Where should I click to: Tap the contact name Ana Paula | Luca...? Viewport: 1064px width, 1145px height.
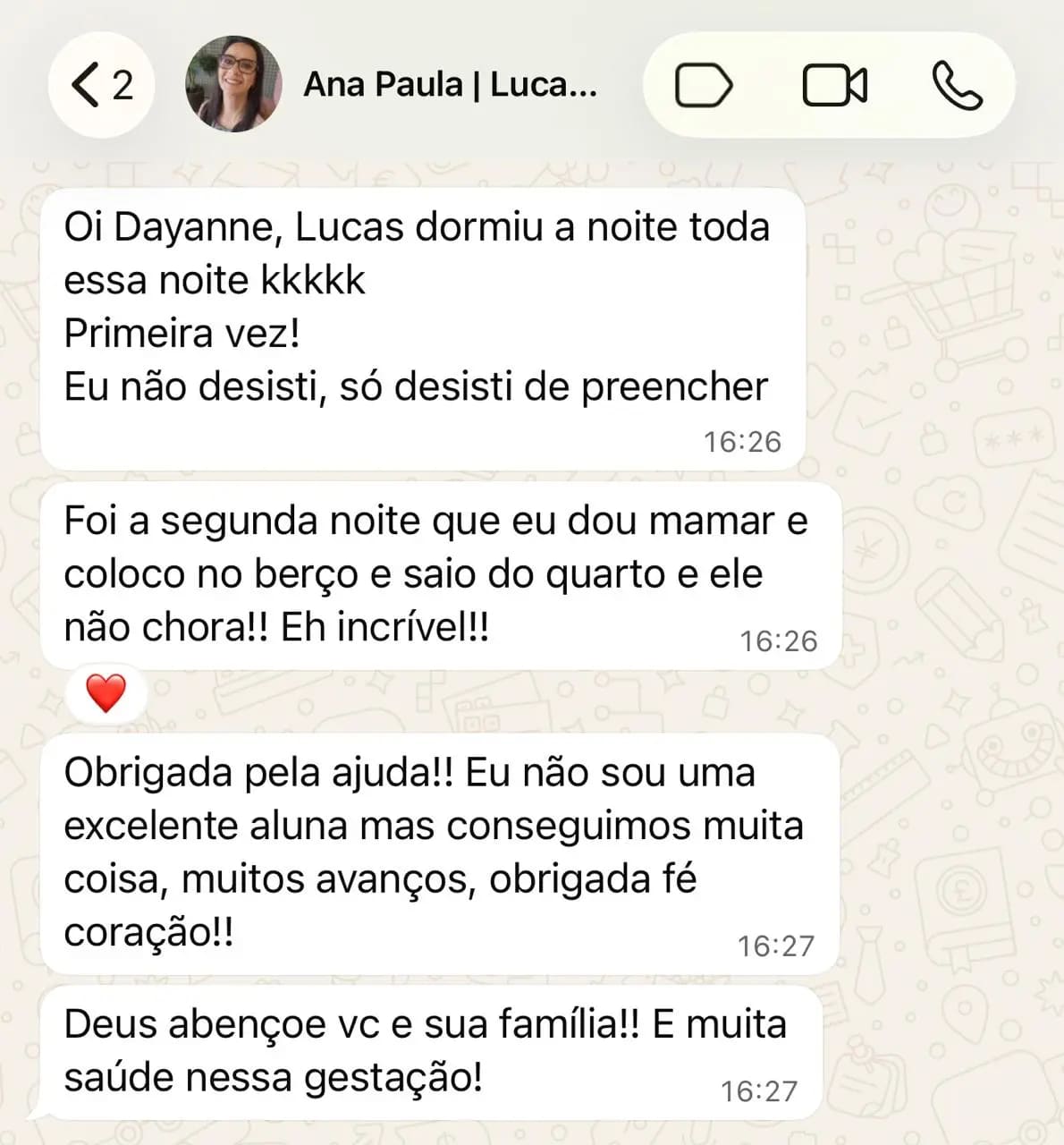coord(452,85)
